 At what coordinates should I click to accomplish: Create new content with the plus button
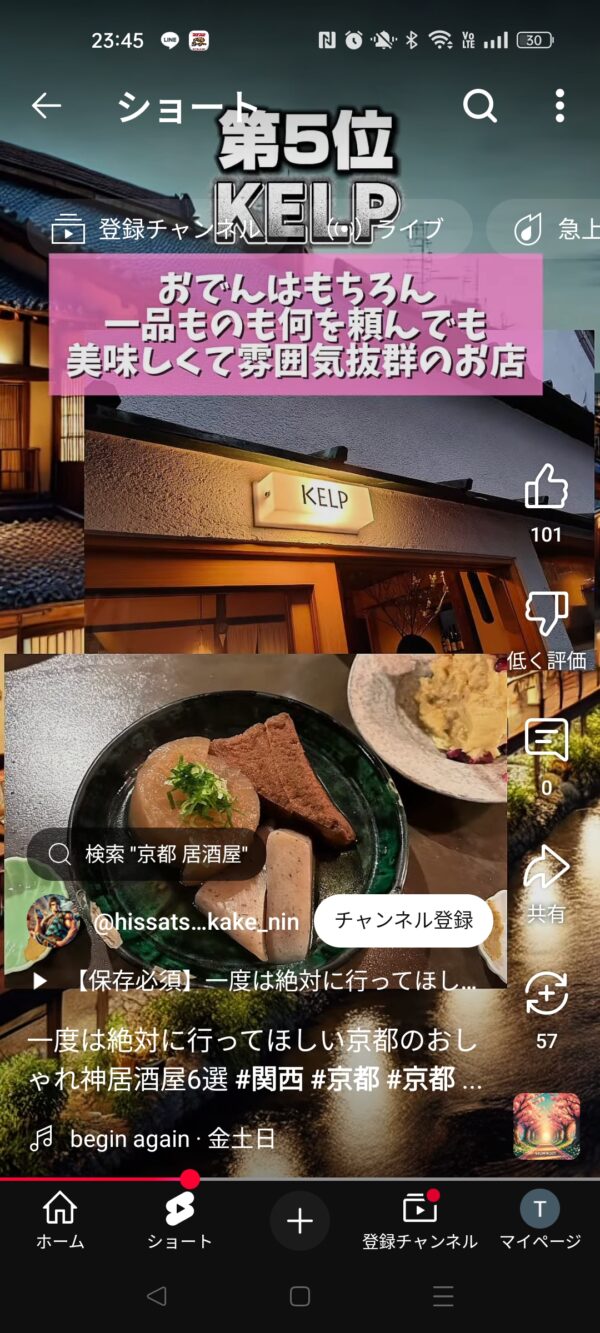[x=300, y=1220]
